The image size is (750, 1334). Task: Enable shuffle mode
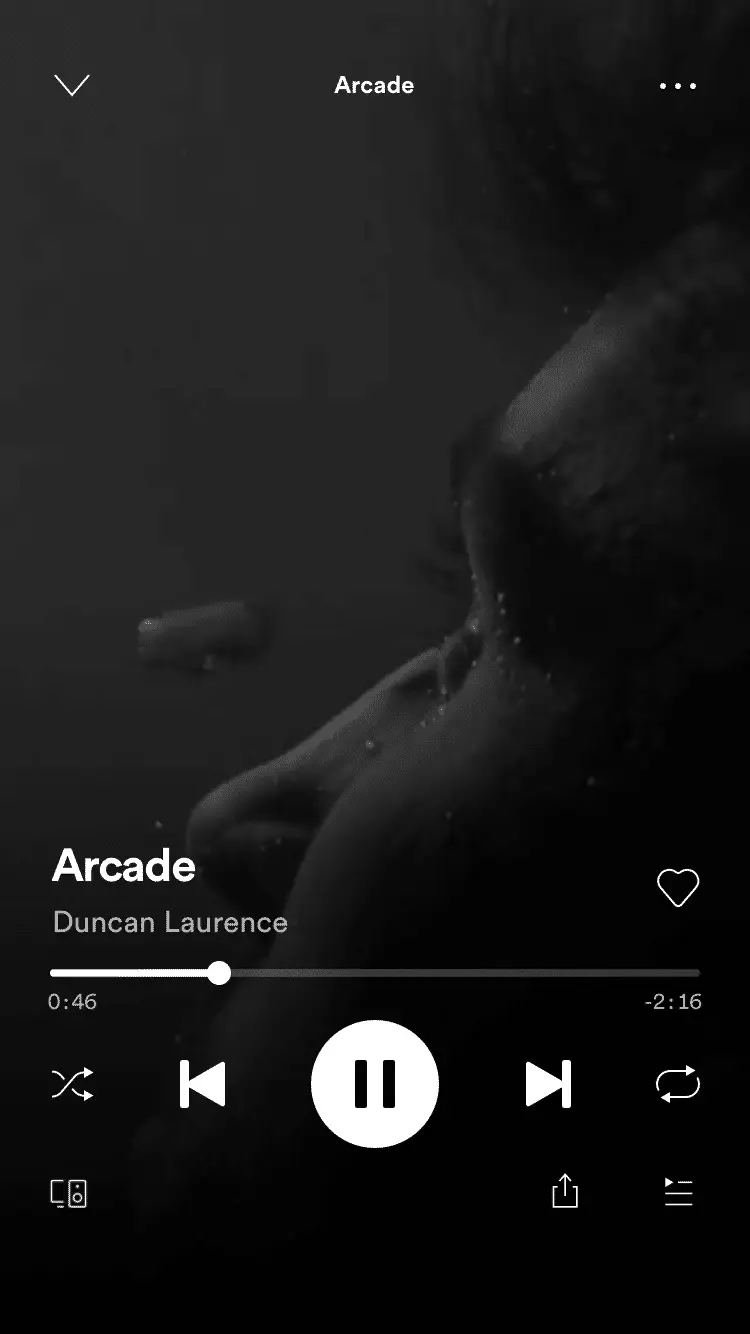[72, 1084]
